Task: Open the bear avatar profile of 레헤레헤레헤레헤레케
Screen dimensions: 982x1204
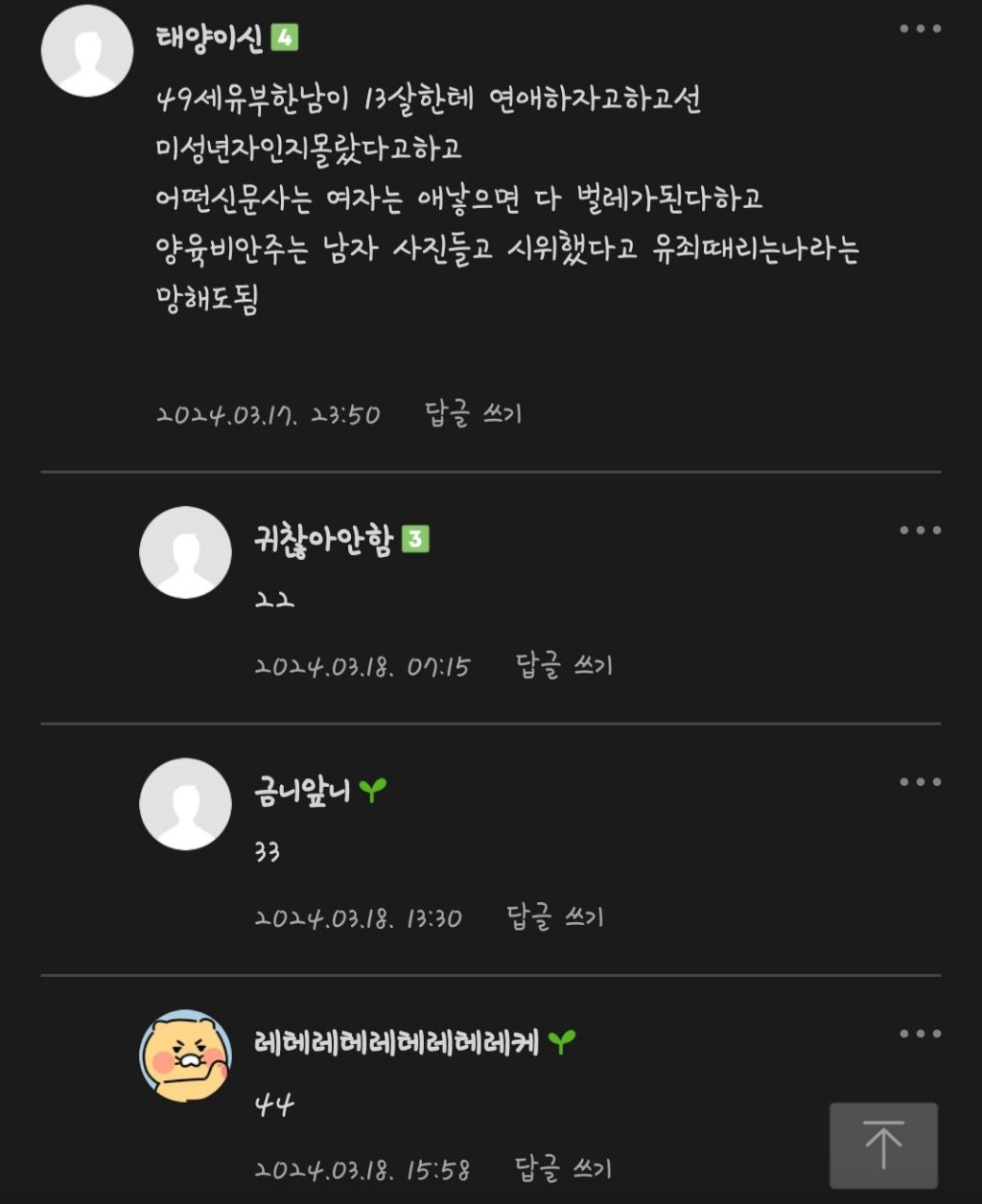Action: pyautogui.click(x=185, y=1055)
